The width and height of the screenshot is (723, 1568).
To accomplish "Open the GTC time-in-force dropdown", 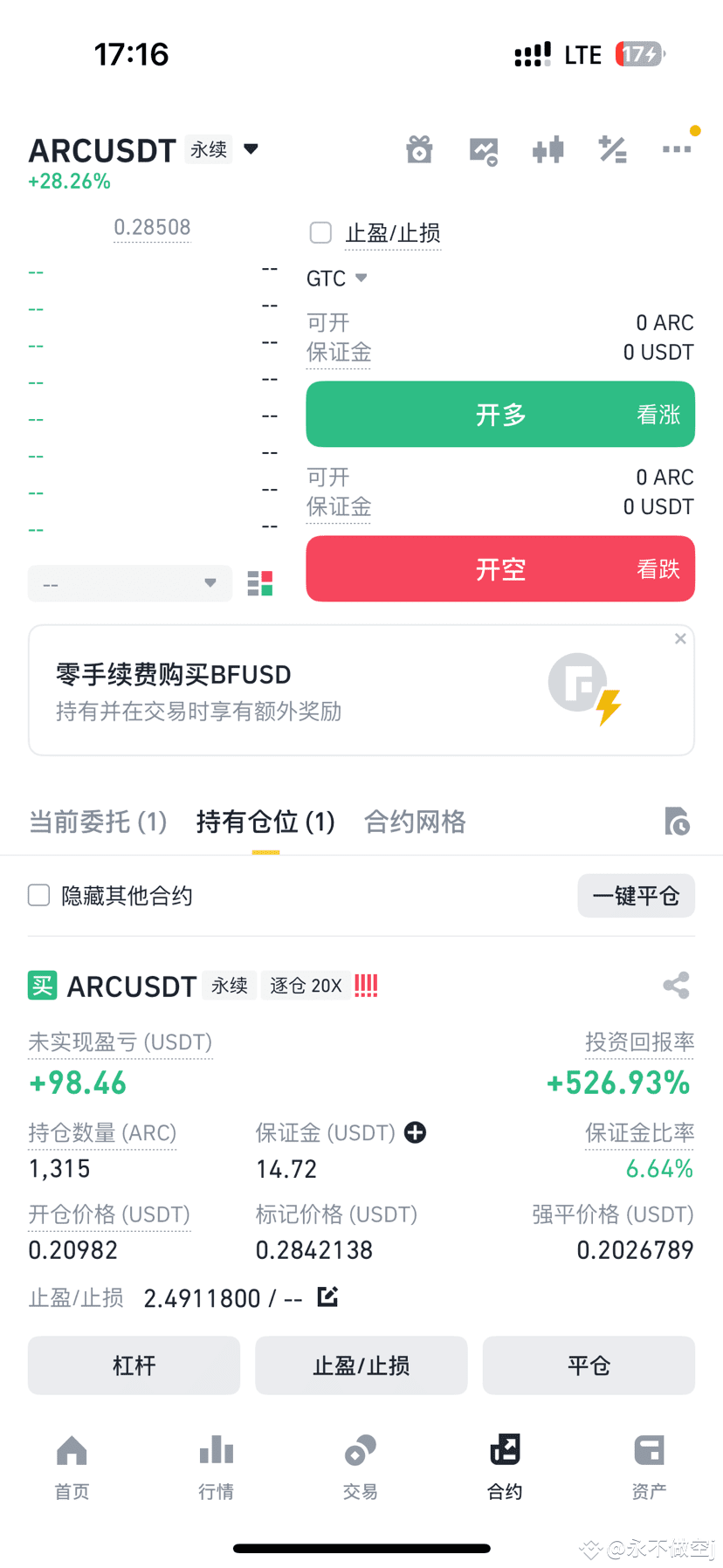I will pyautogui.click(x=336, y=278).
